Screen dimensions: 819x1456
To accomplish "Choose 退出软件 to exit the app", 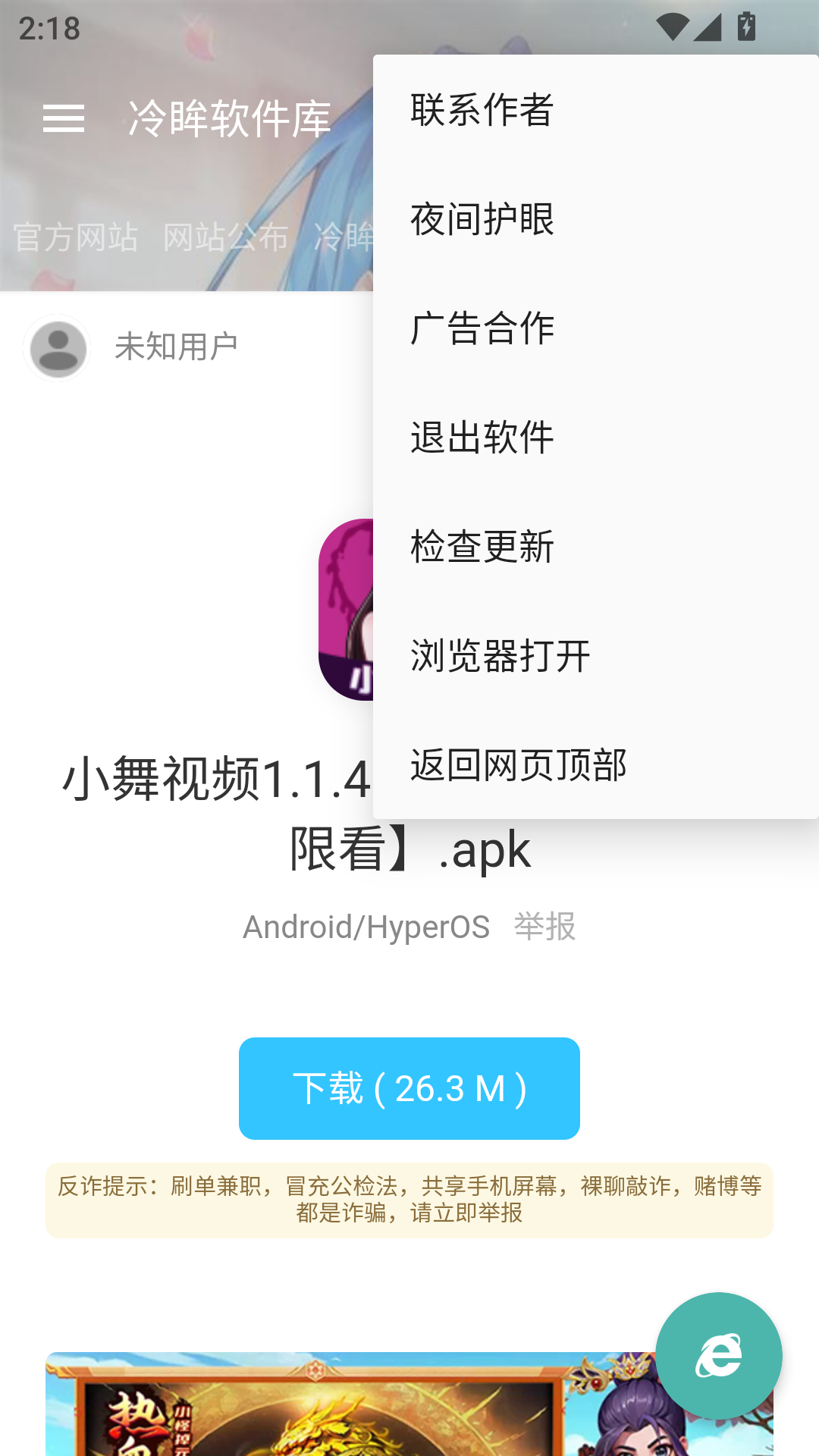I will coord(483,438).
